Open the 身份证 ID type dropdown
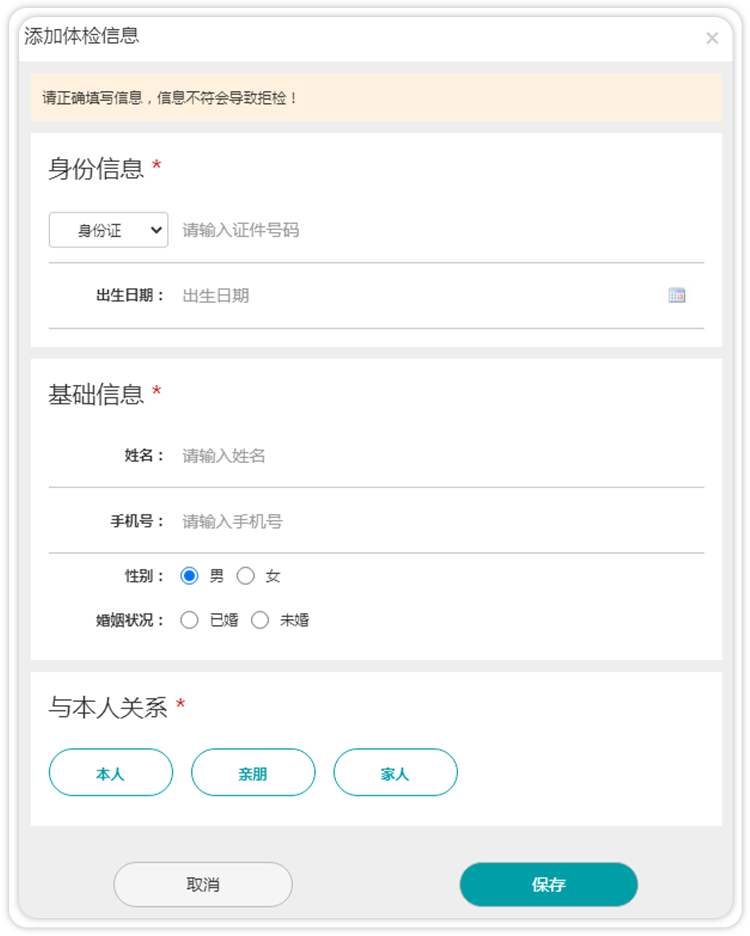 [108, 230]
